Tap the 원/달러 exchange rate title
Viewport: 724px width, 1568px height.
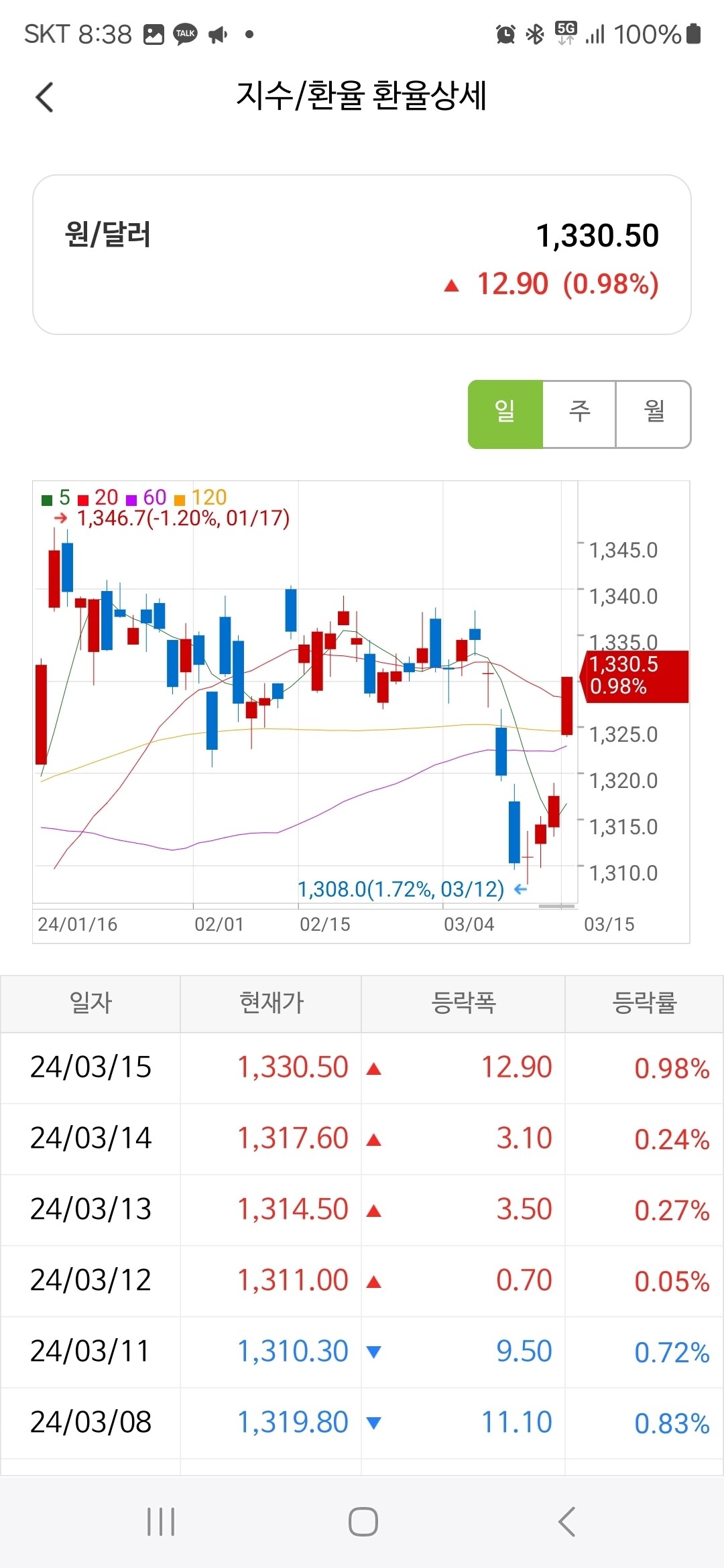109,235
